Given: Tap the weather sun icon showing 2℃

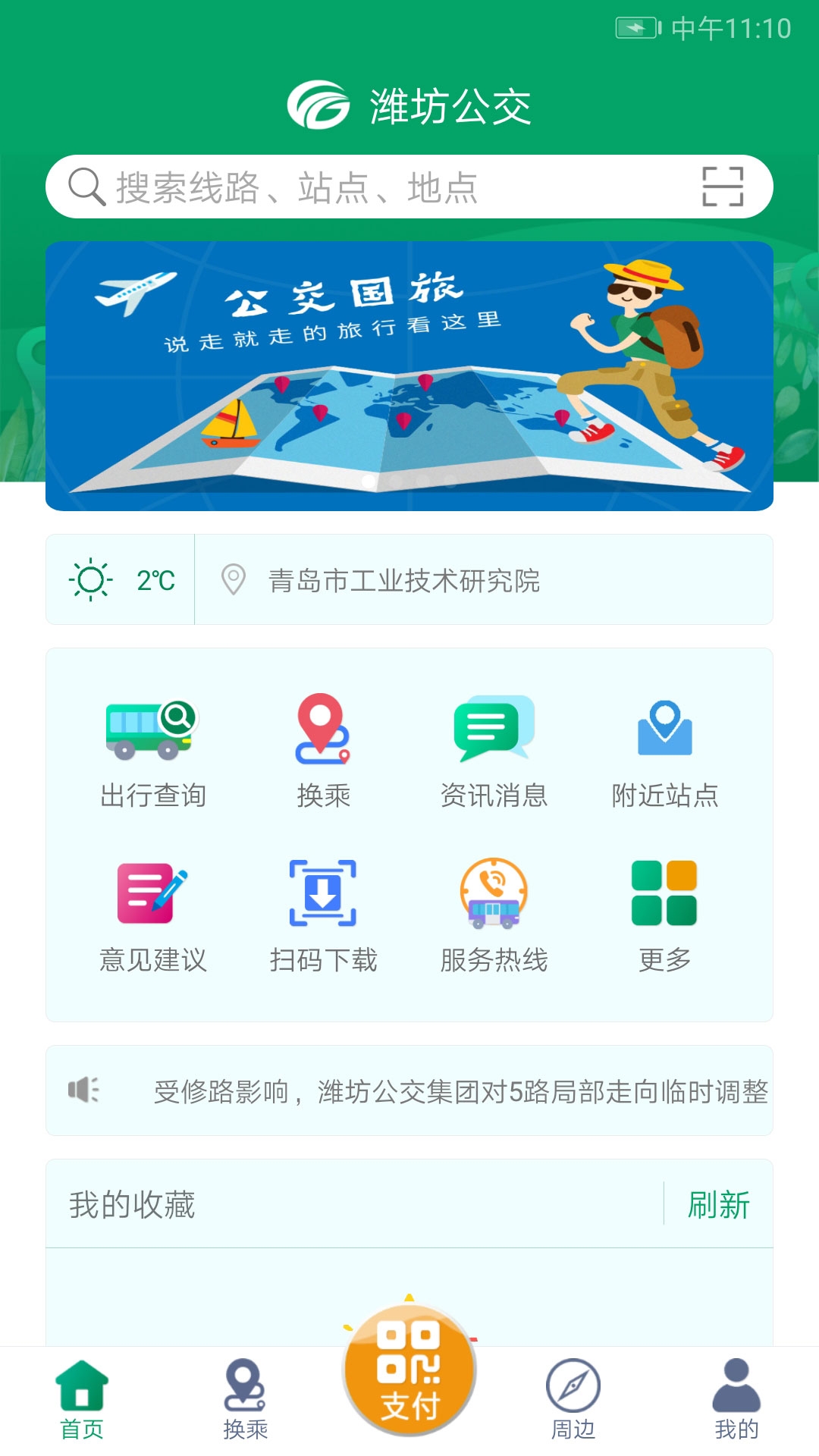Looking at the screenshot, I should (91, 579).
